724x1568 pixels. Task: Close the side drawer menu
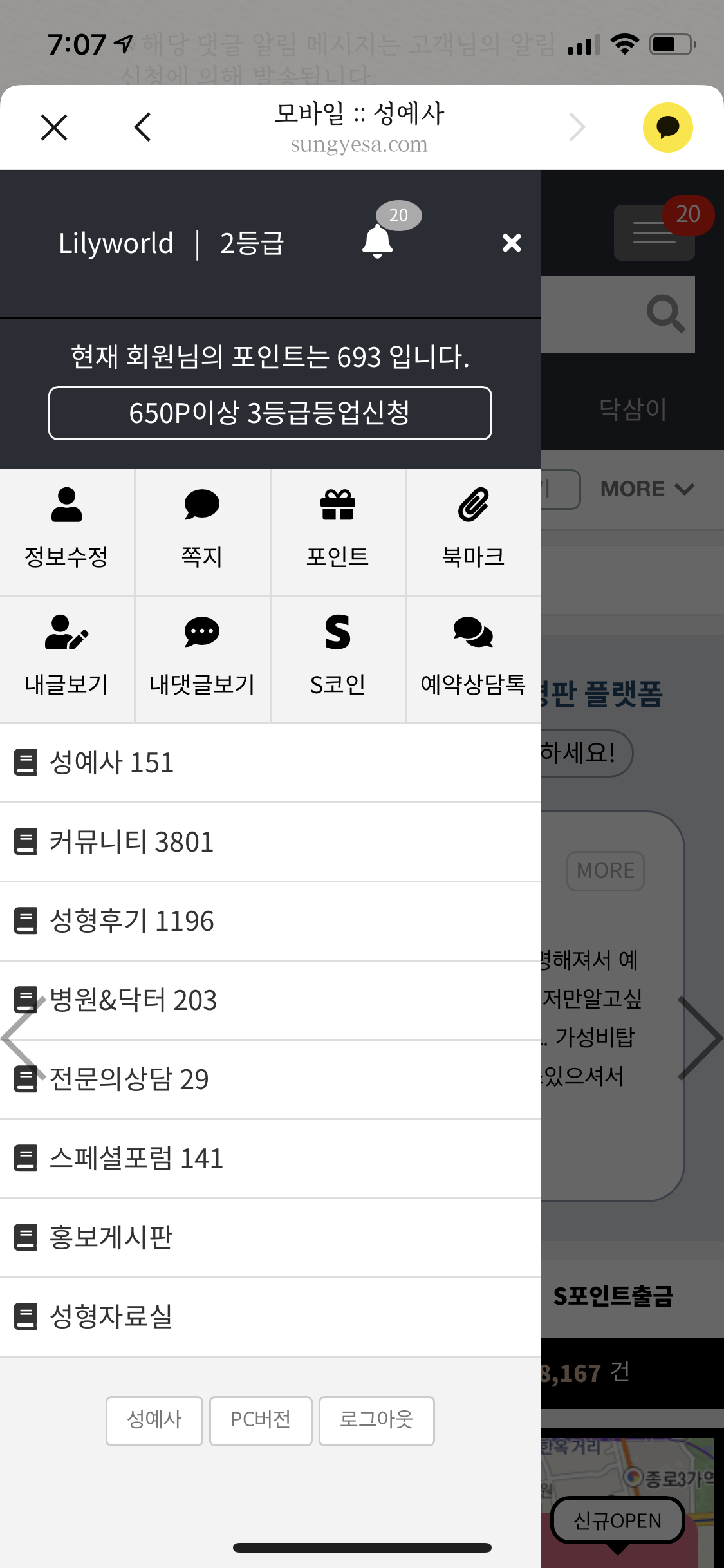tap(511, 243)
